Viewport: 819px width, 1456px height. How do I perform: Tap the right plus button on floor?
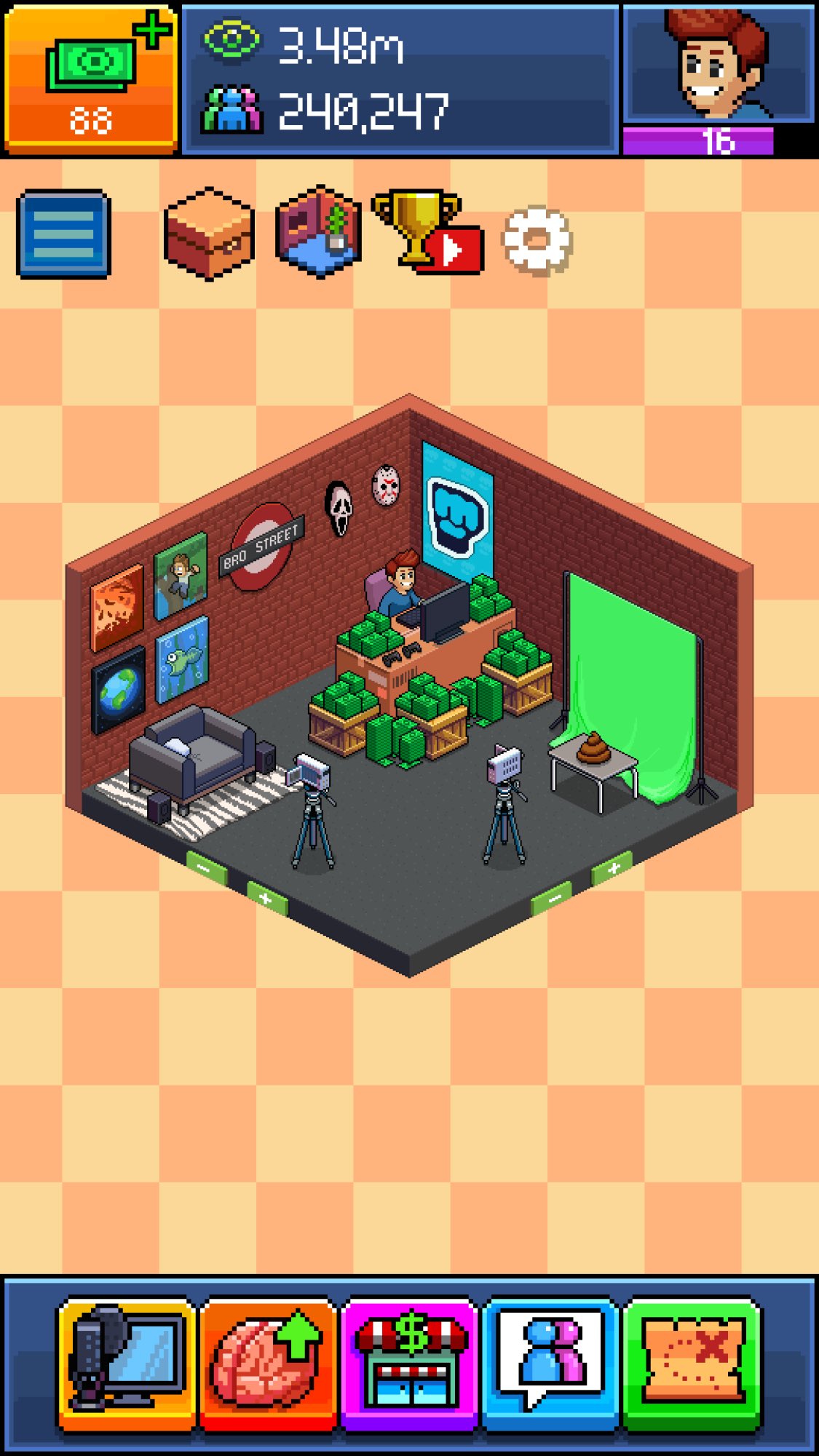[612, 867]
